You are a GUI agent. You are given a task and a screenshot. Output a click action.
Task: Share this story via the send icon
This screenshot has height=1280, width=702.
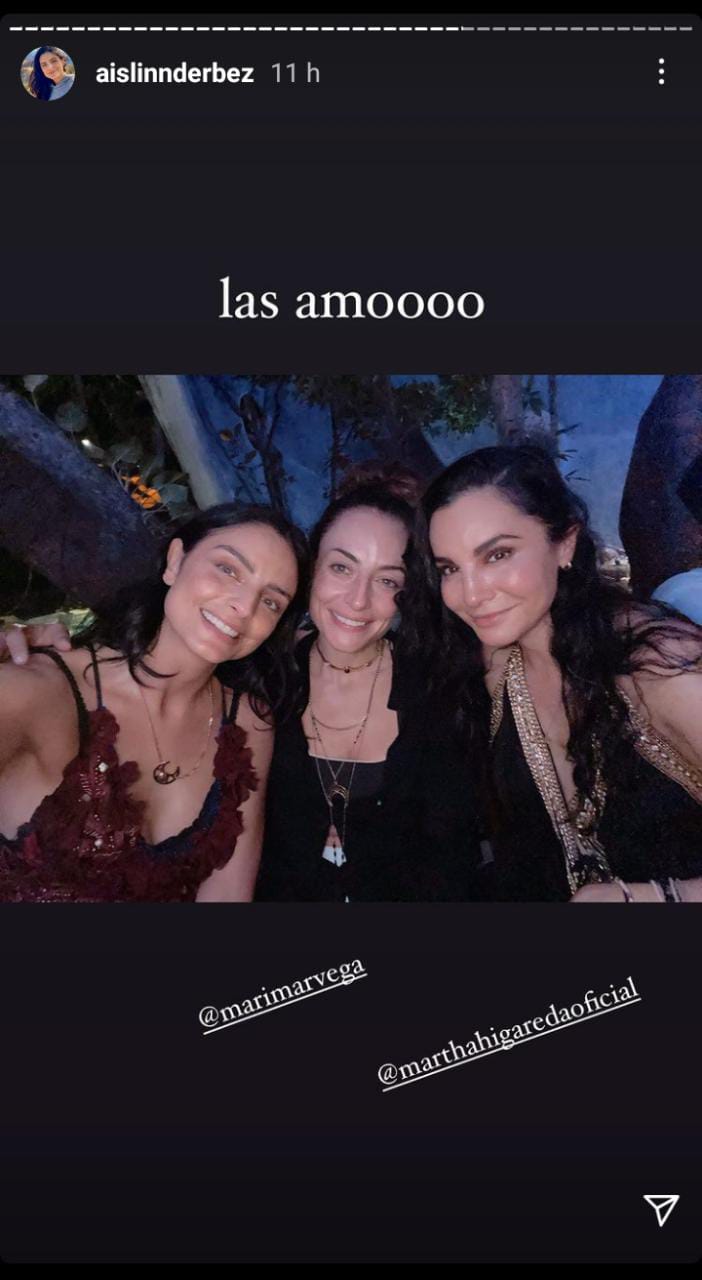tap(660, 1209)
